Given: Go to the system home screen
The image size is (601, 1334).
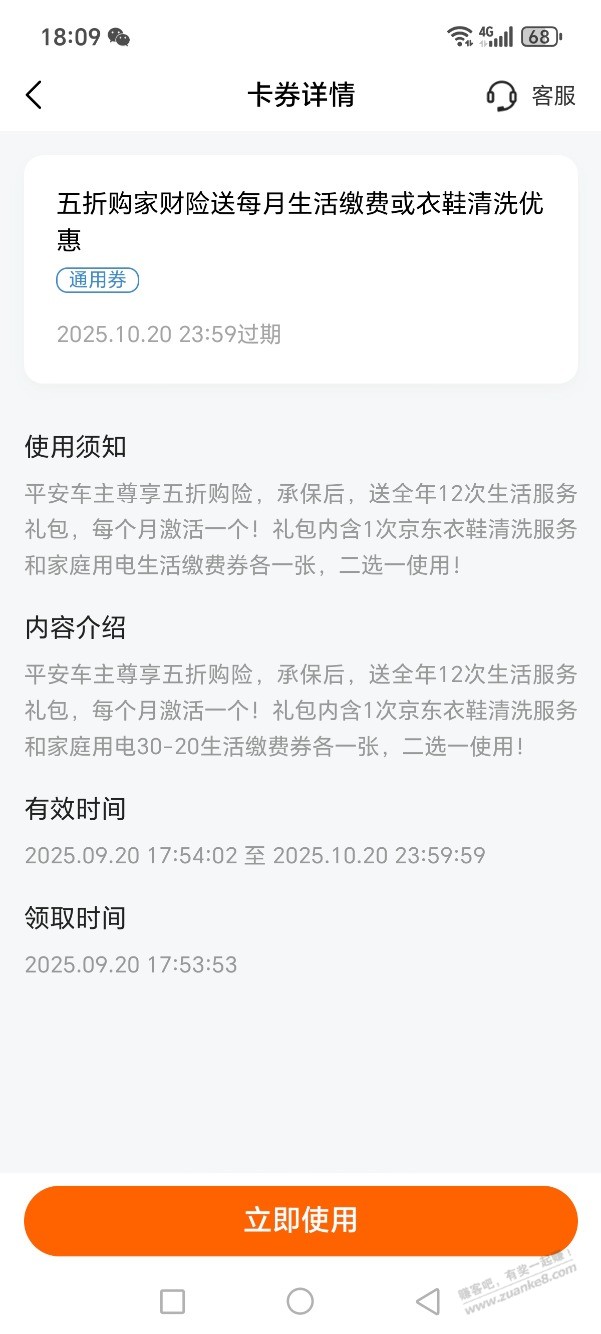Looking at the screenshot, I should (x=300, y=1301).
